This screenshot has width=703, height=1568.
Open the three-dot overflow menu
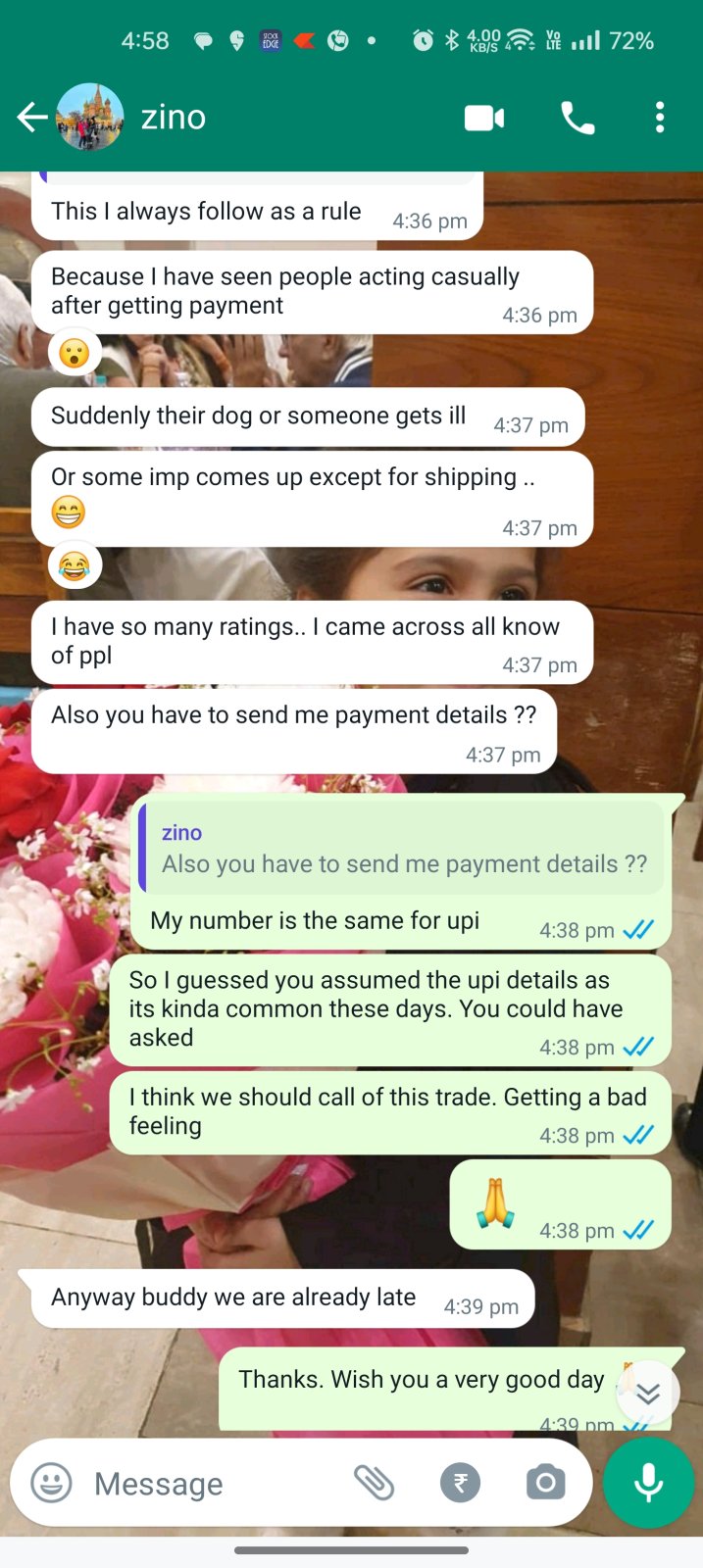[x=660, y=118]
